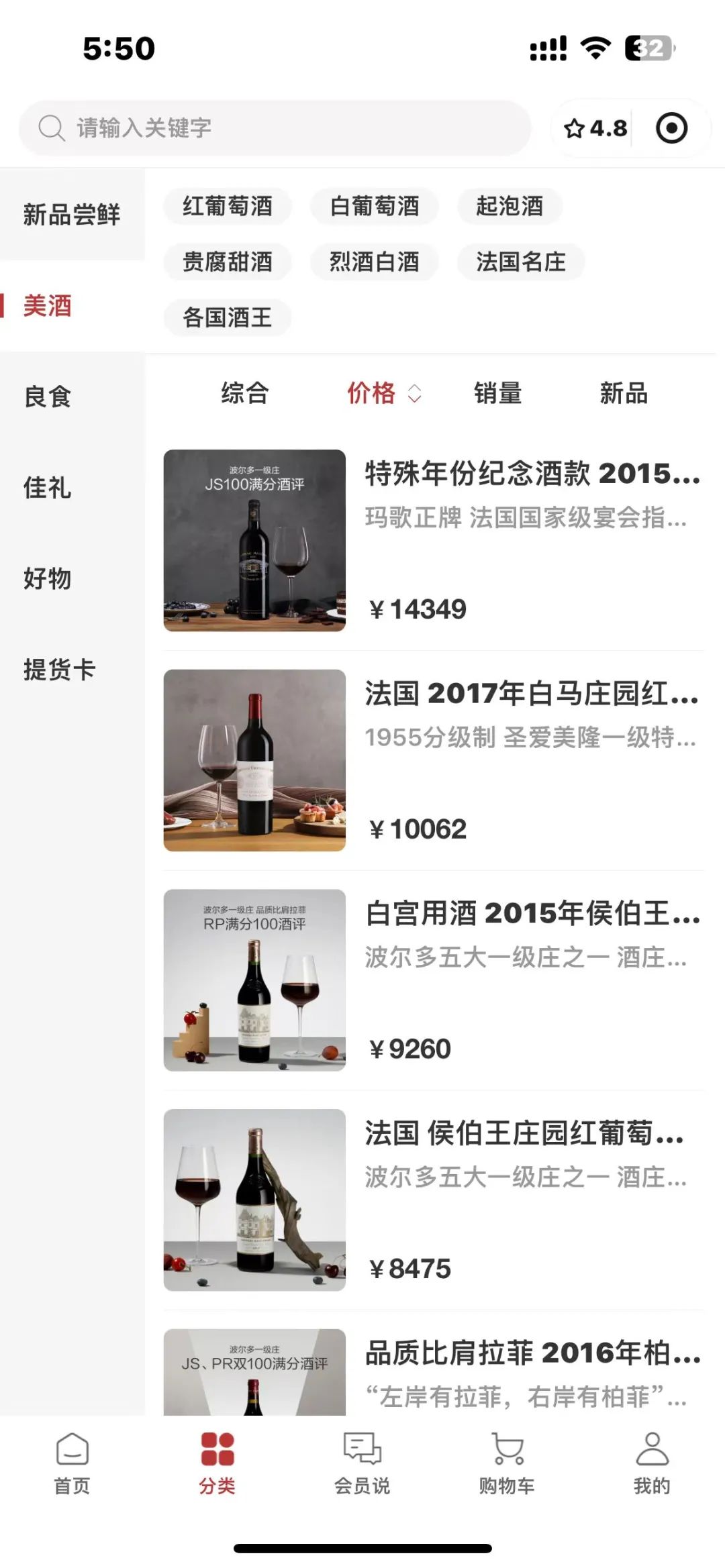Viewport: 725px width, 1568px height.
Task: Show 各国酒王 wines
Action: [x=228, y=317]
